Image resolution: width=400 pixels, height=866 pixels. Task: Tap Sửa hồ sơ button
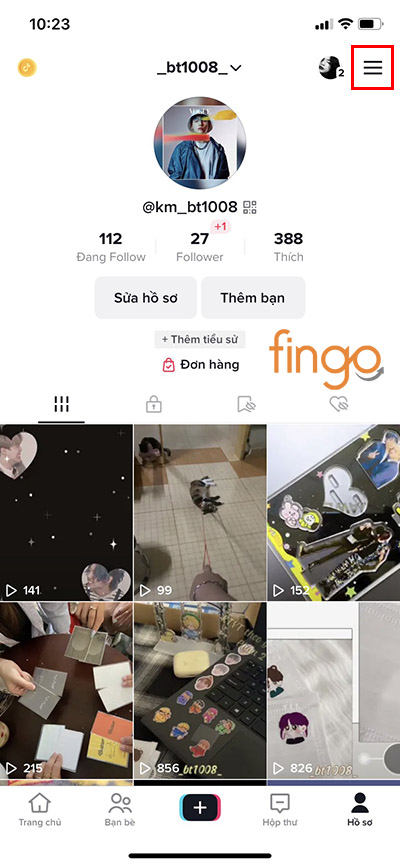tap(146, 298)
